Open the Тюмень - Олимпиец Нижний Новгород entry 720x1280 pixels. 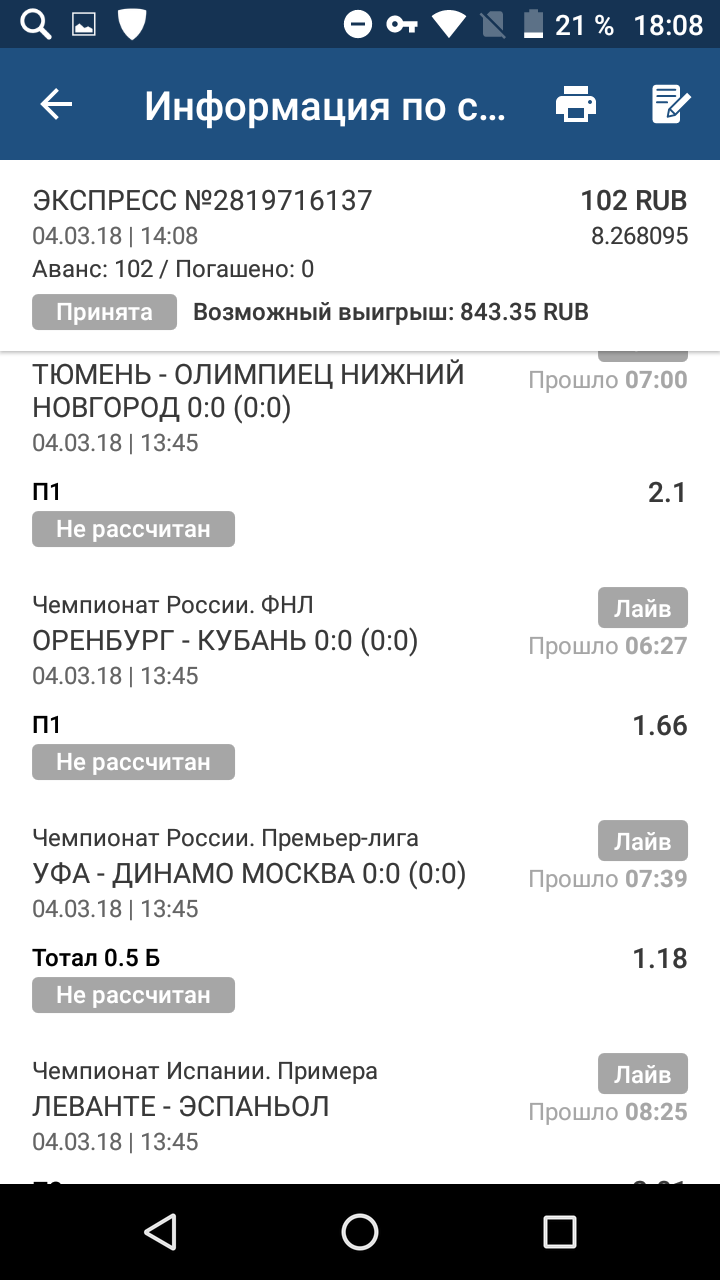248,391
